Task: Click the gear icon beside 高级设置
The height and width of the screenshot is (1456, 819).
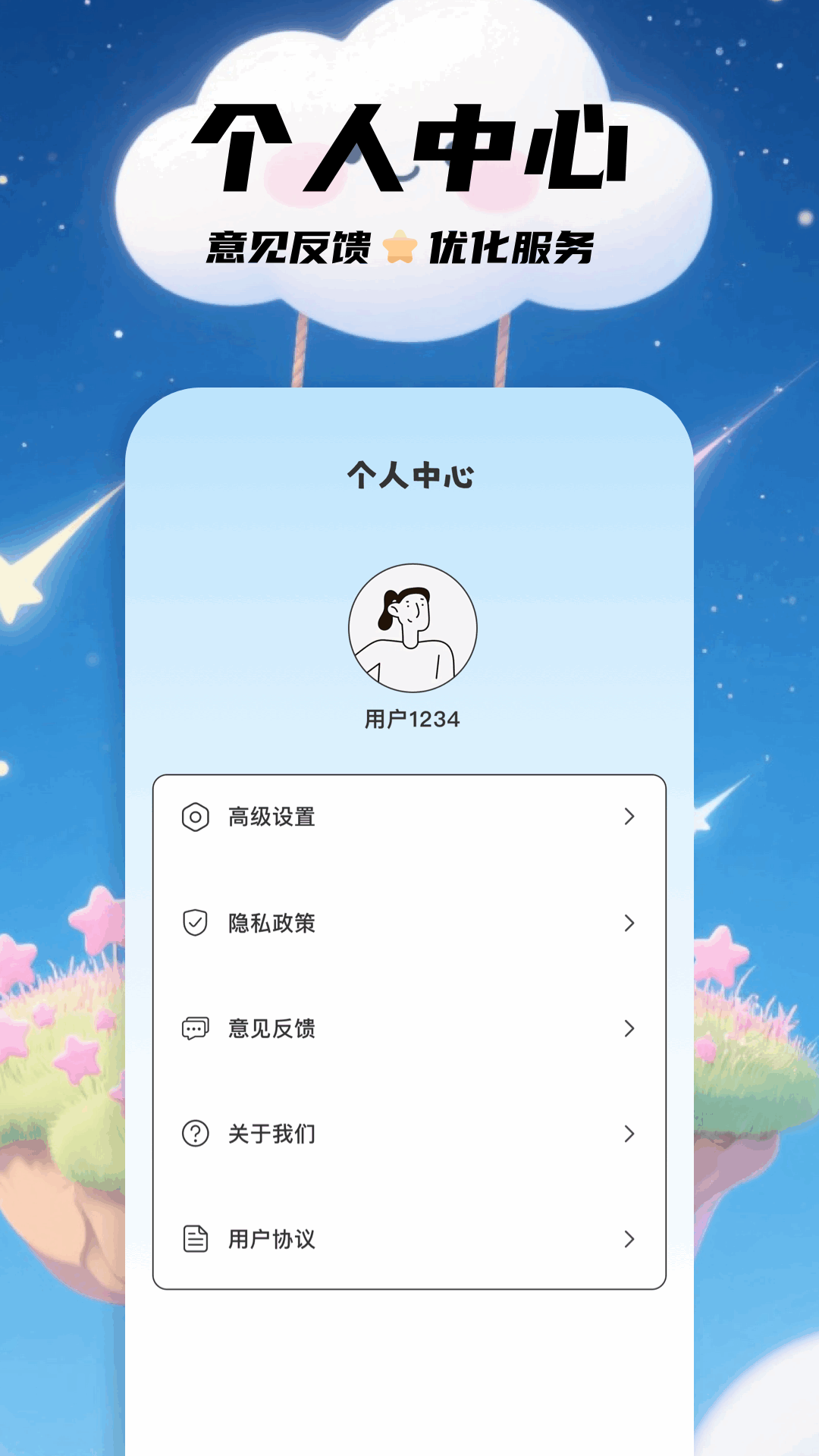Action: (x=195, y=817)
